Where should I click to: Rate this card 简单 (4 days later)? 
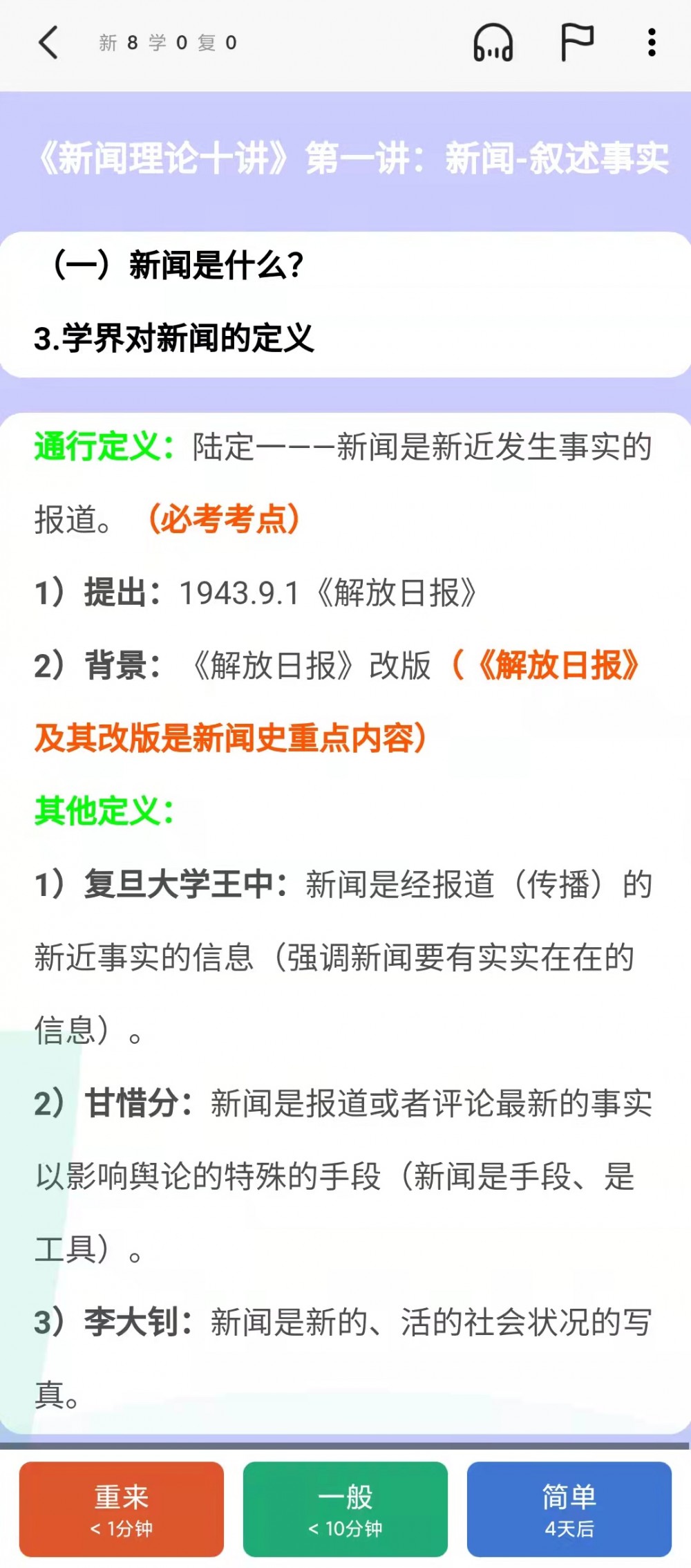(x=569, y=1509)
